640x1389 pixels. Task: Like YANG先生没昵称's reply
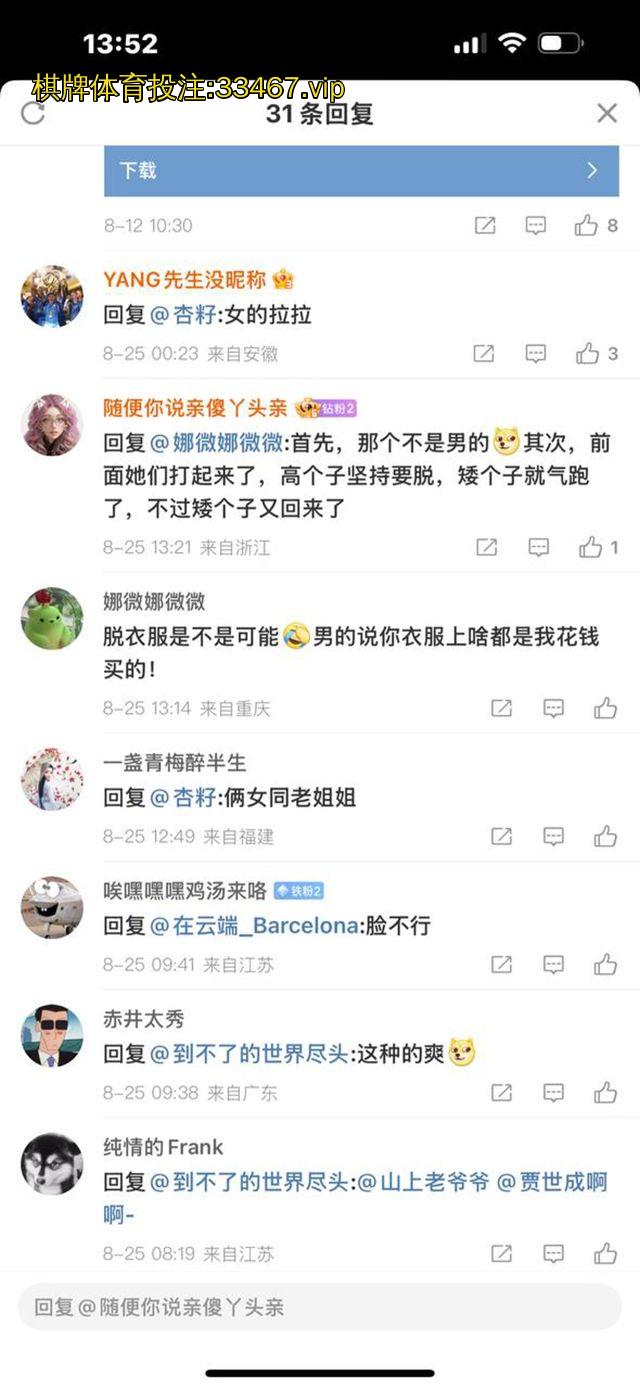point(587,353)
